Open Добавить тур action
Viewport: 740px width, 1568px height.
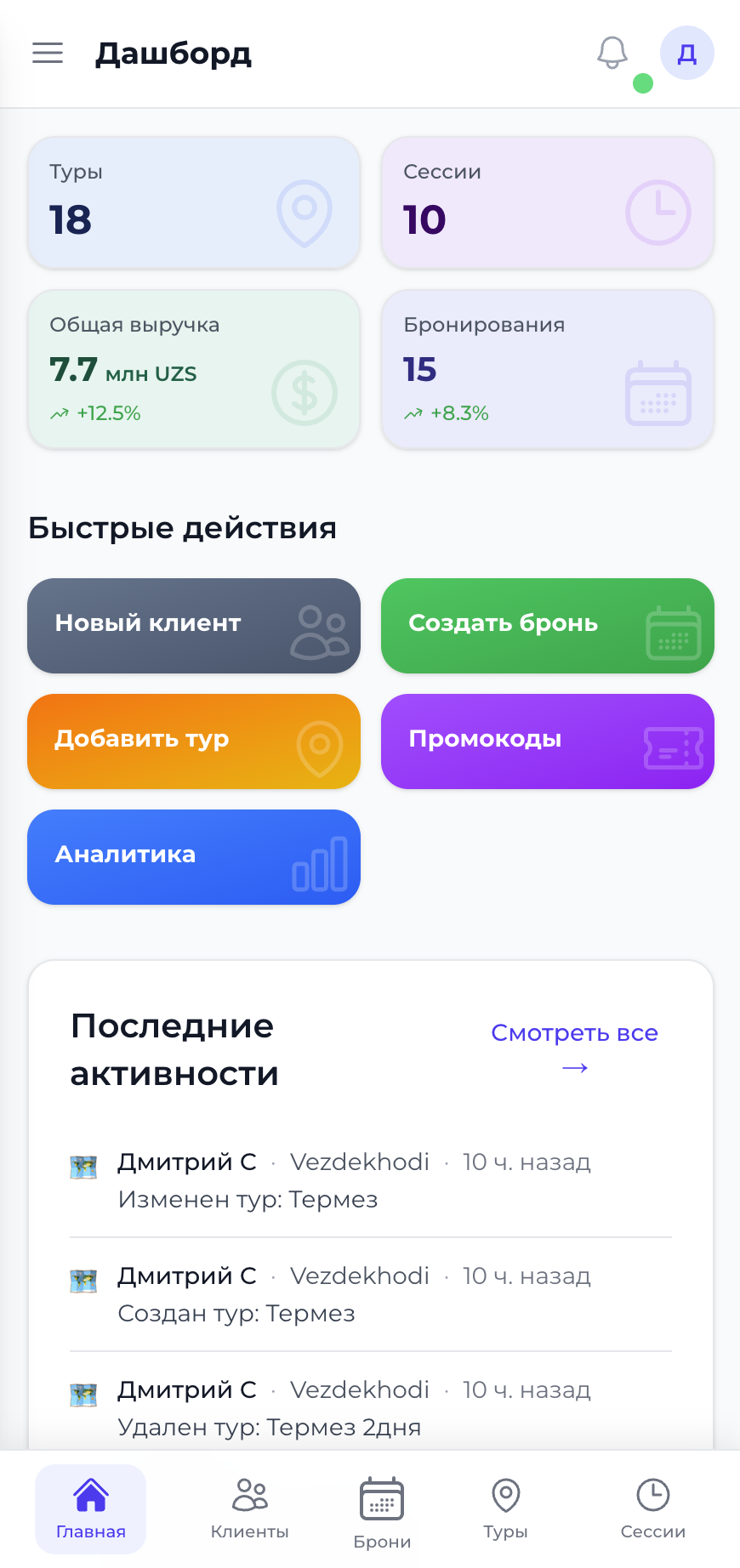click(x=193, y=741)
